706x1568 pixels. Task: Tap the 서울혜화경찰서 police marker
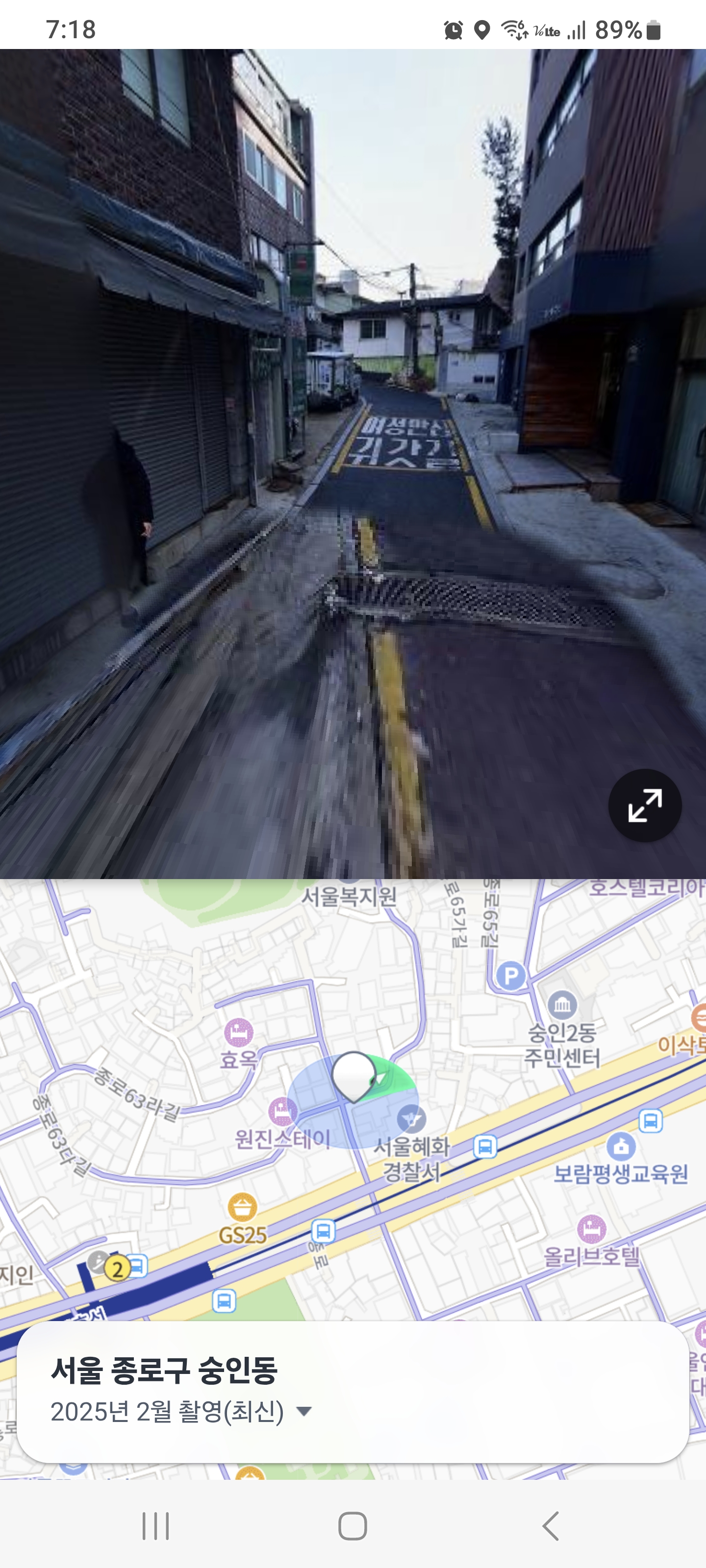pyautogui.click(x=411, y=1118)
